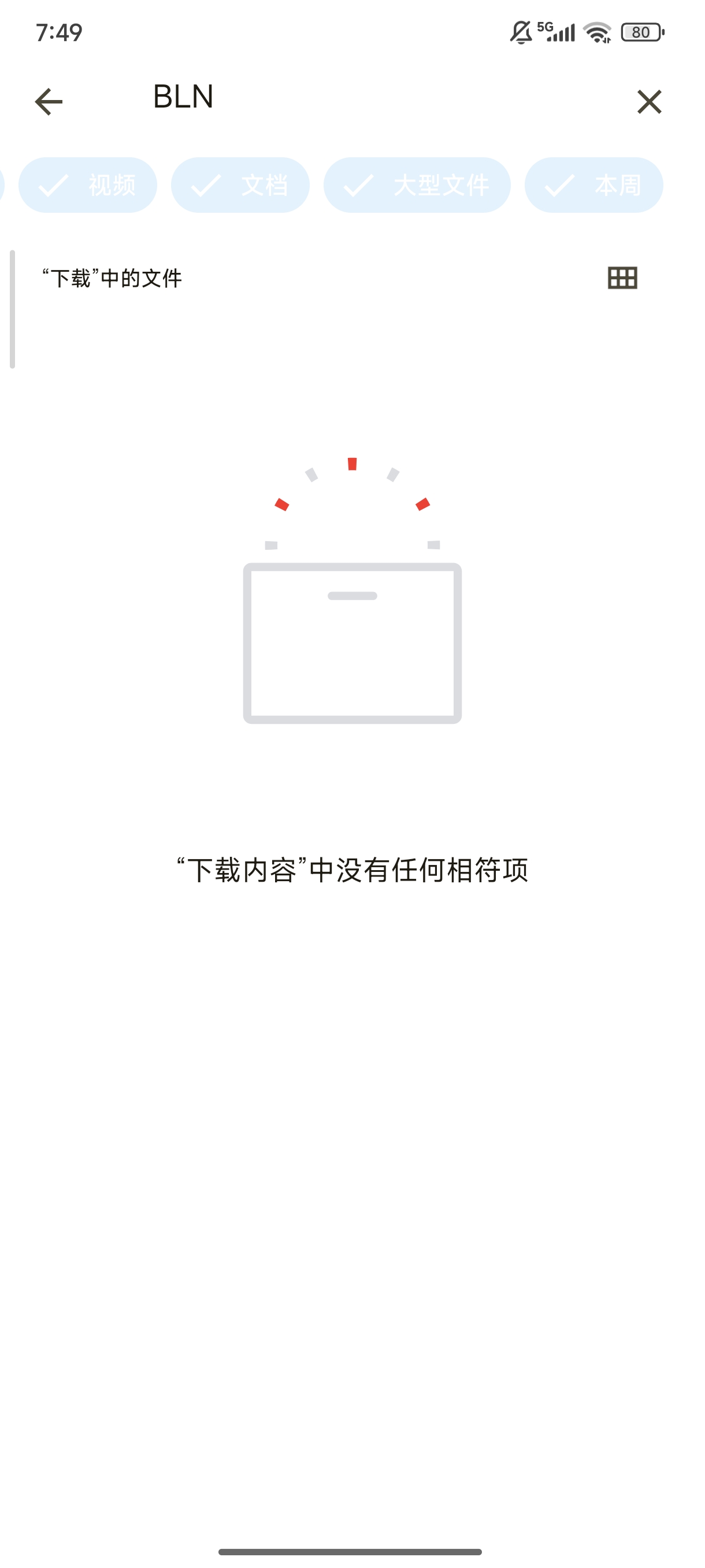
Task: Deselect the 文档 filter chip
Action: point(240,185)
